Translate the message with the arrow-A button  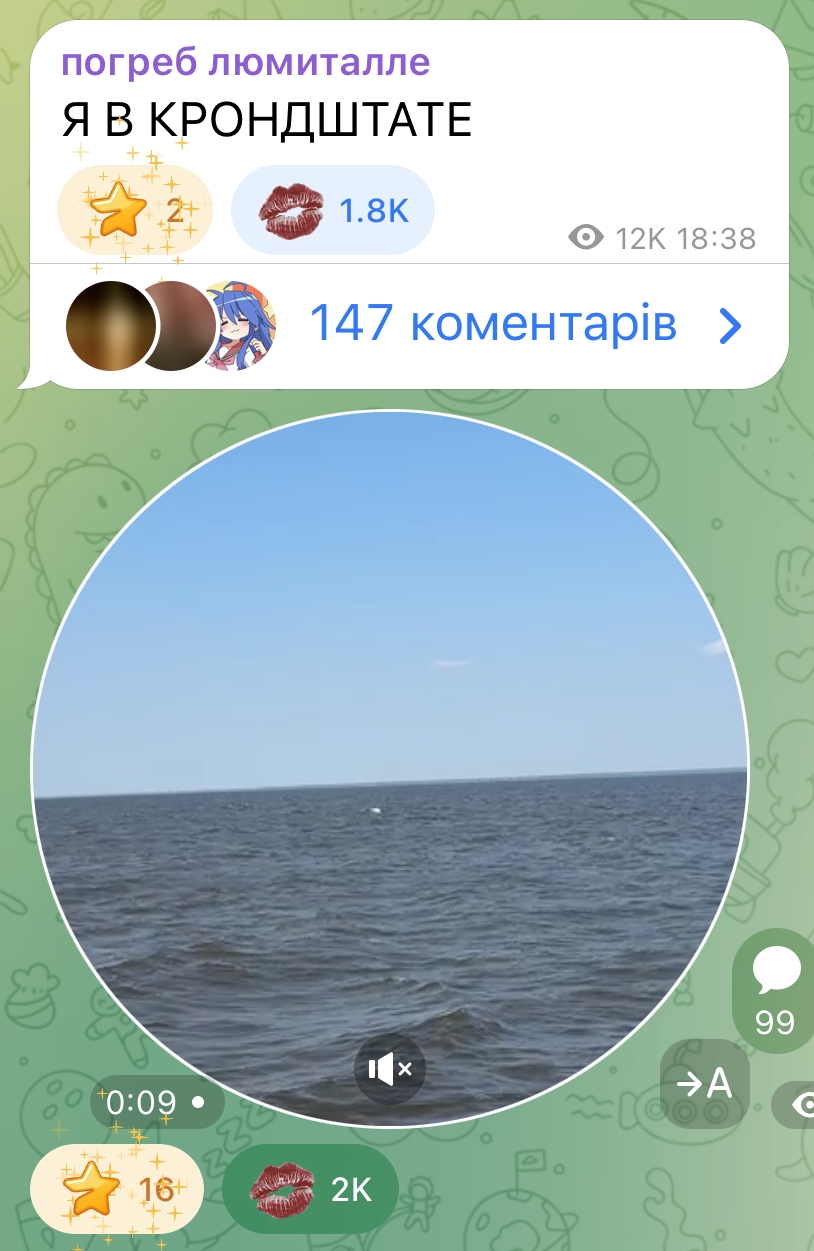(704, 1084)
